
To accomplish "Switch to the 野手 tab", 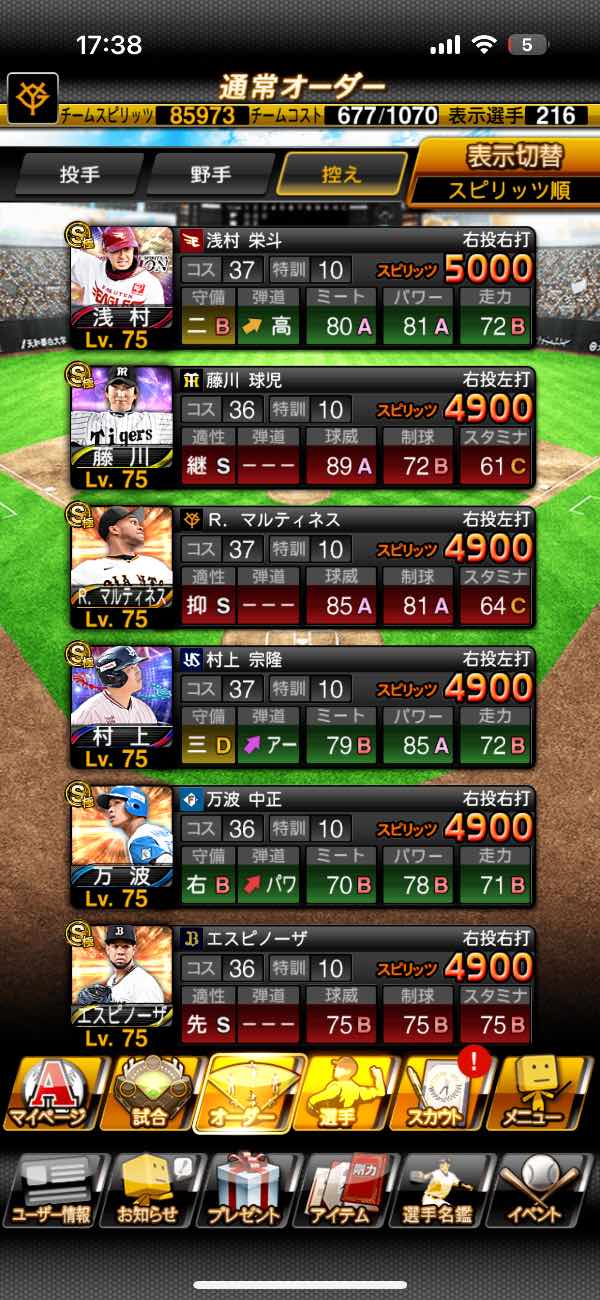I will click(210, 174).
